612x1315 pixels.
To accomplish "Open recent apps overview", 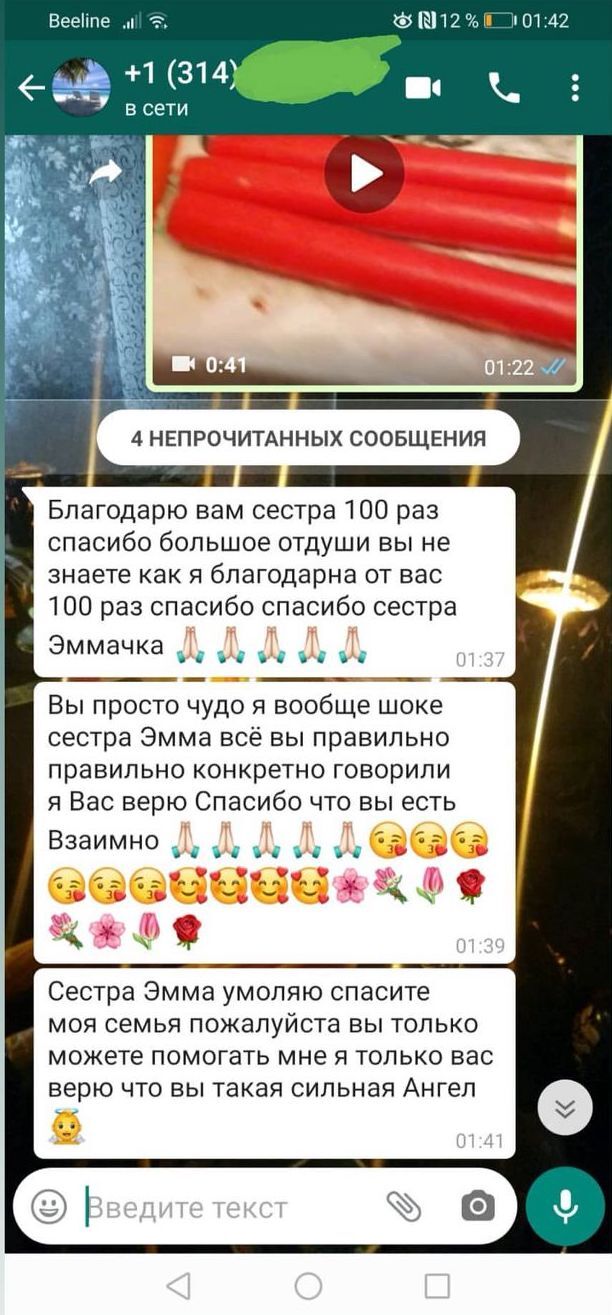I will pyautogui.click(x=437, y=1285).
